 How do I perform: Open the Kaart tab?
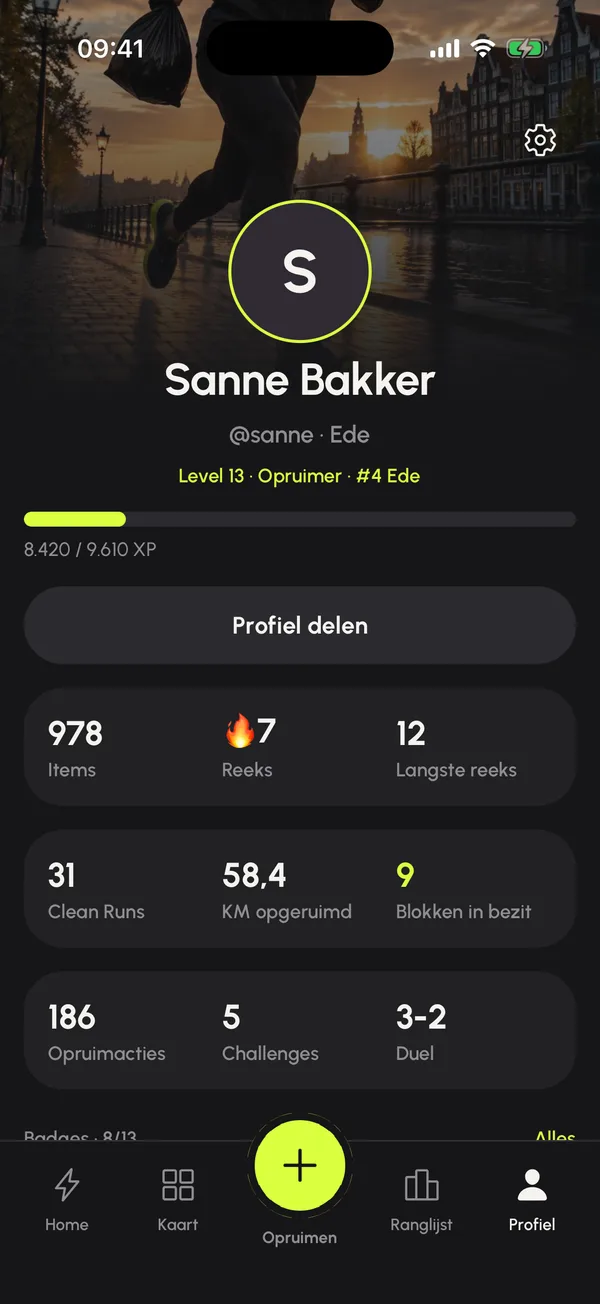[178, 1199]
